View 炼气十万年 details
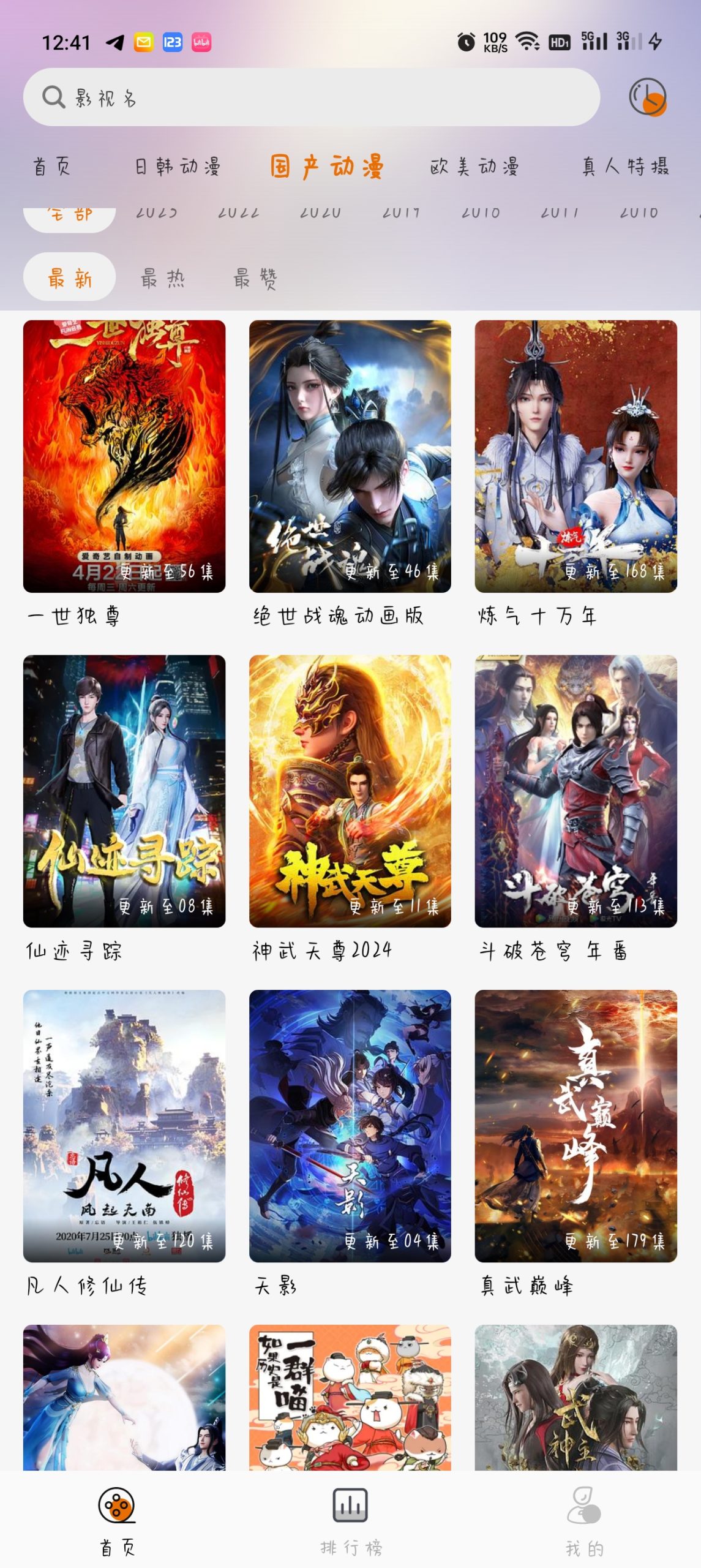The height and width of the screenshot is (1568, 701). tap(576, 456)
